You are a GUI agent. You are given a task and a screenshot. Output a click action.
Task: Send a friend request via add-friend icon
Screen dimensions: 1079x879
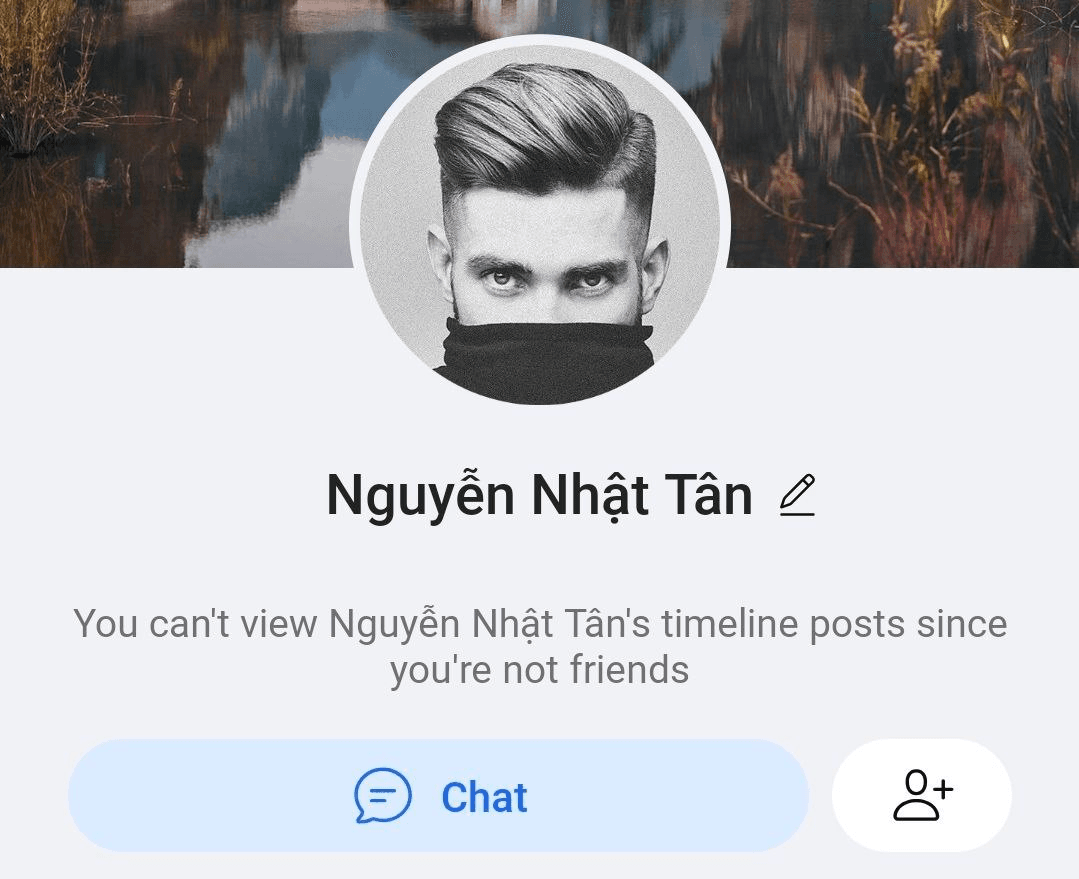click(921, 796)
